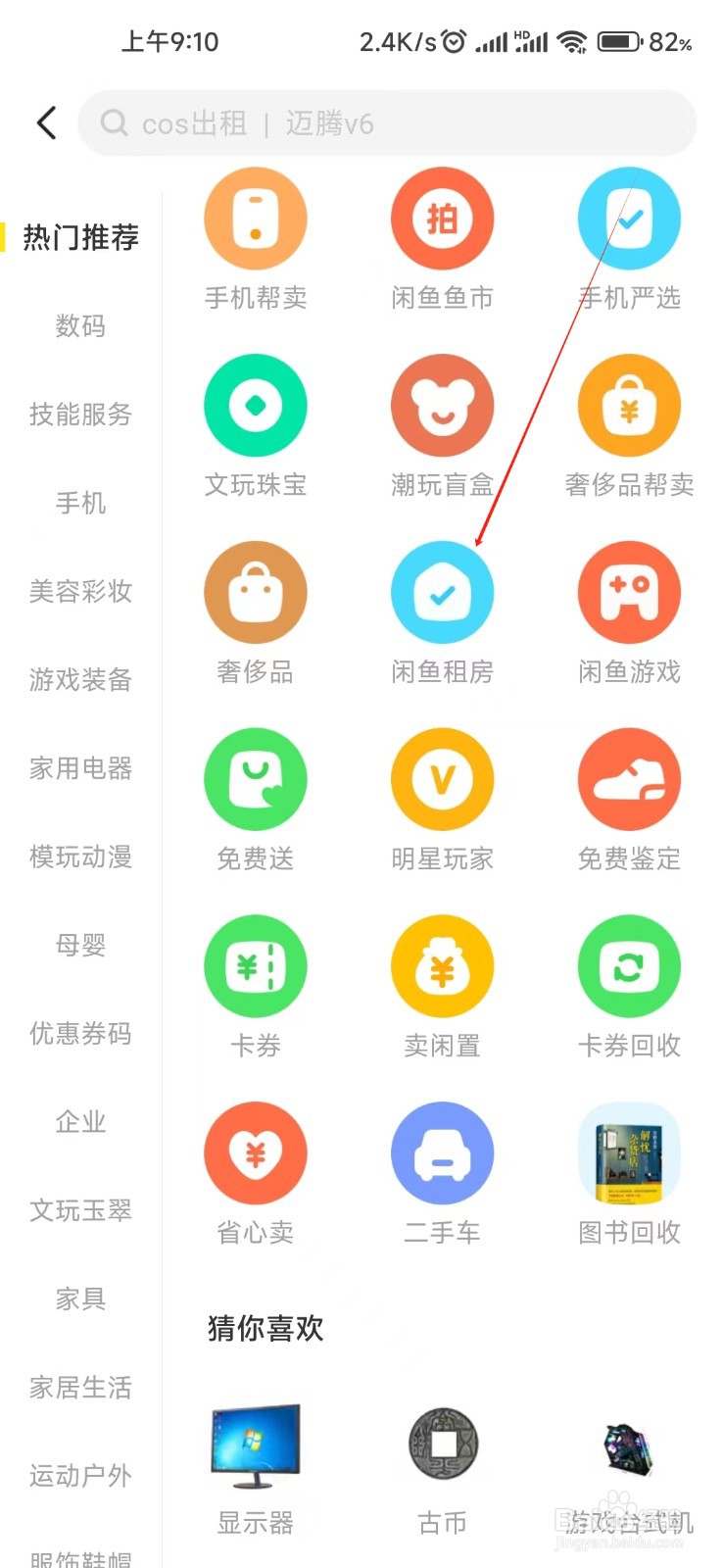This screenshot has height=1568, width=723.
Task: Select the 美容彩妆 beauty category
Action: tap(80, 592)
